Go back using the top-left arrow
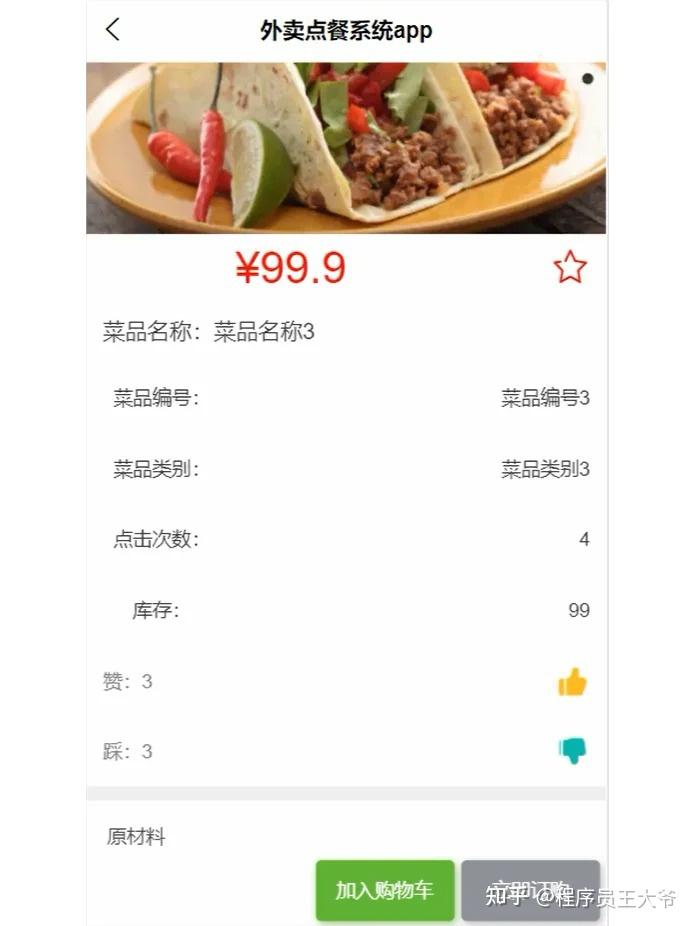This screenshot has height=926, width=694. [x=112, y=30]
